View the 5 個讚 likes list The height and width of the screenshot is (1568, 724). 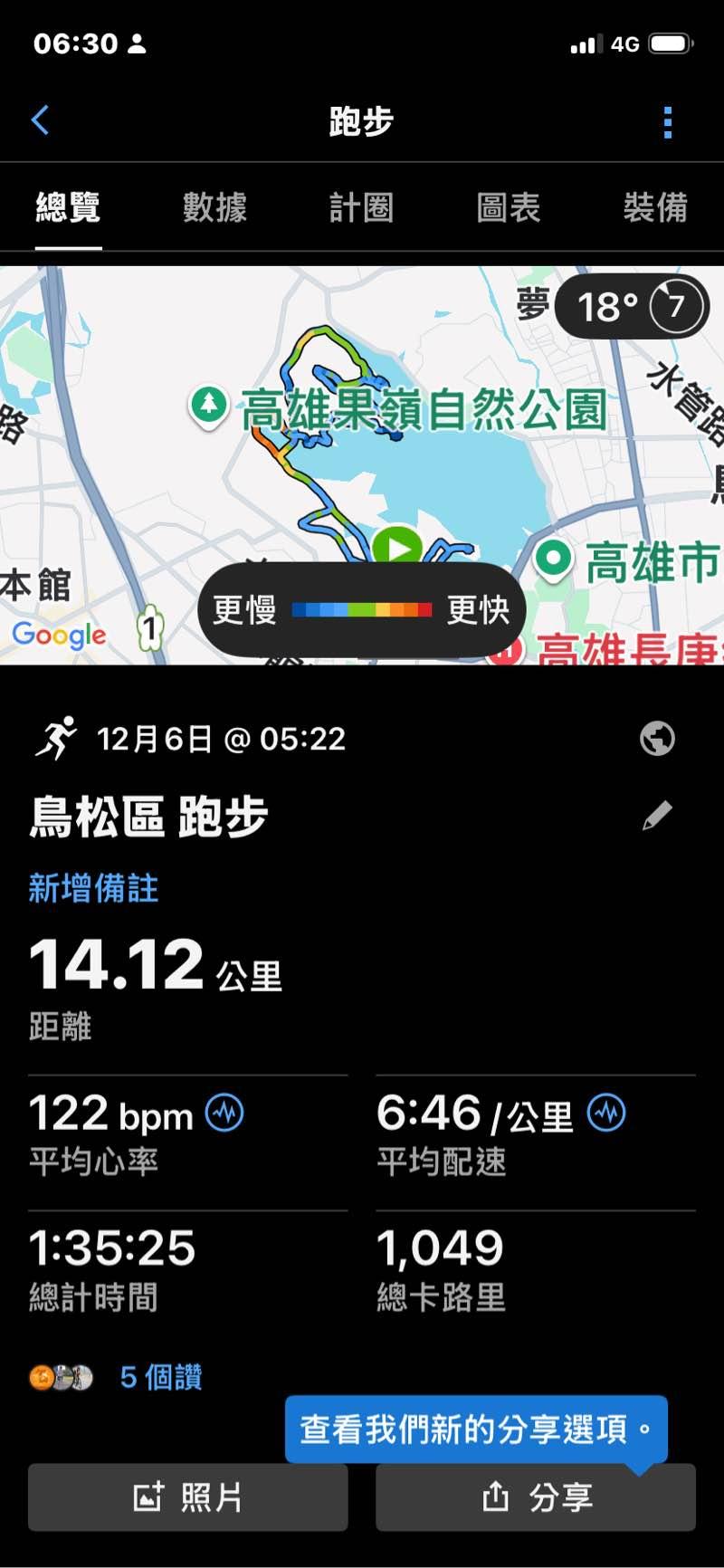(x=160, y=1377)
